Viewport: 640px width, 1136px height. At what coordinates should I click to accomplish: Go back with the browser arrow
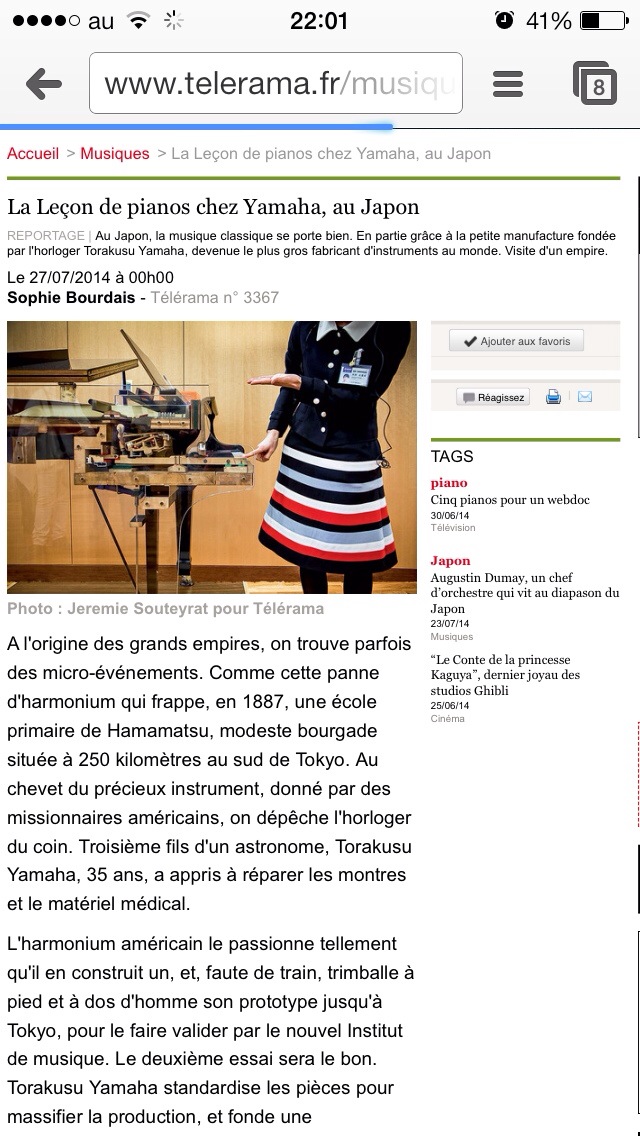43,84
